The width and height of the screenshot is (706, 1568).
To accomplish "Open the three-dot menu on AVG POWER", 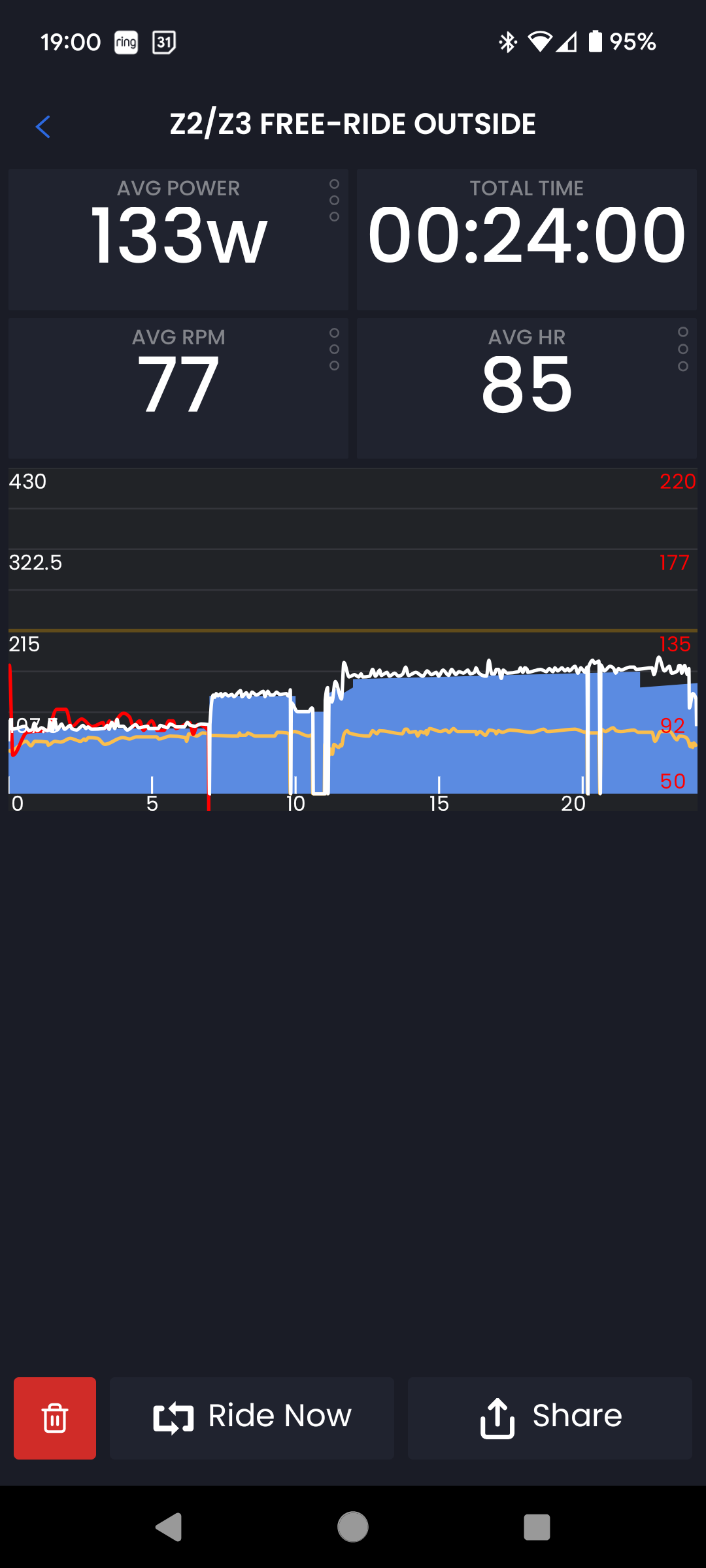I will (334, 201).
